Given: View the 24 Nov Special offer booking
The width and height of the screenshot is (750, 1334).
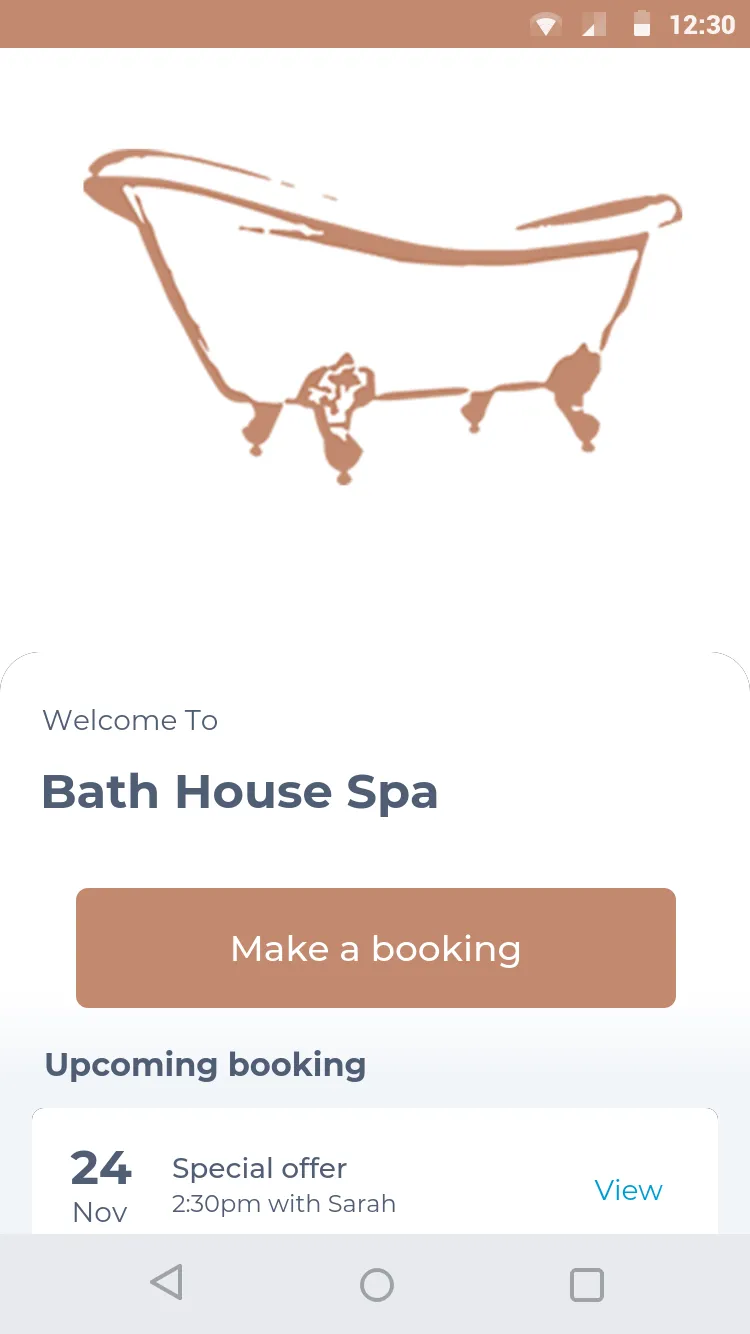Looking at the screenshot, I should [628, 1190].
